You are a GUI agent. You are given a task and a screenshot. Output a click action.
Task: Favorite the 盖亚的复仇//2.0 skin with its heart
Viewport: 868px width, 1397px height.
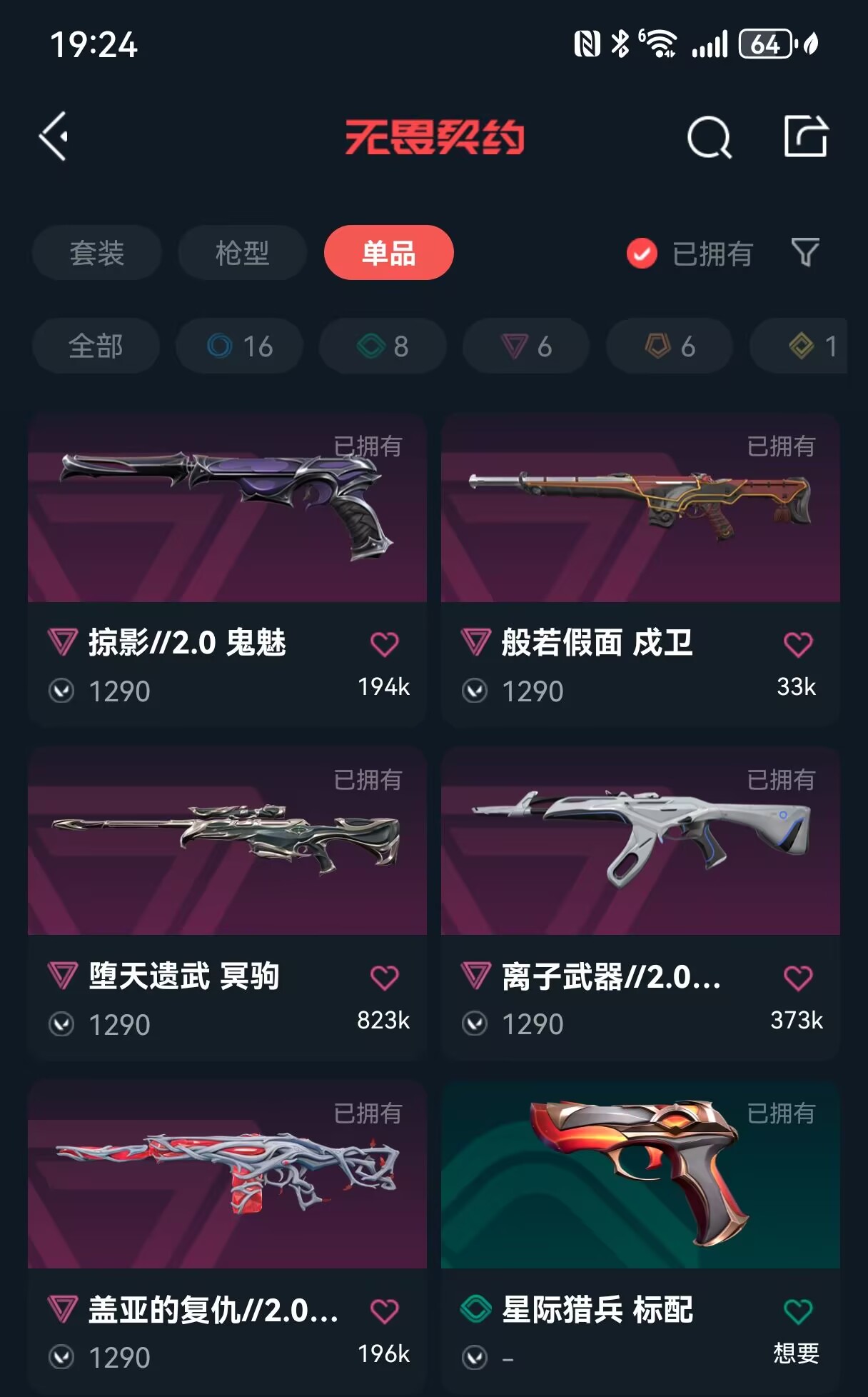pos(385,1311)
